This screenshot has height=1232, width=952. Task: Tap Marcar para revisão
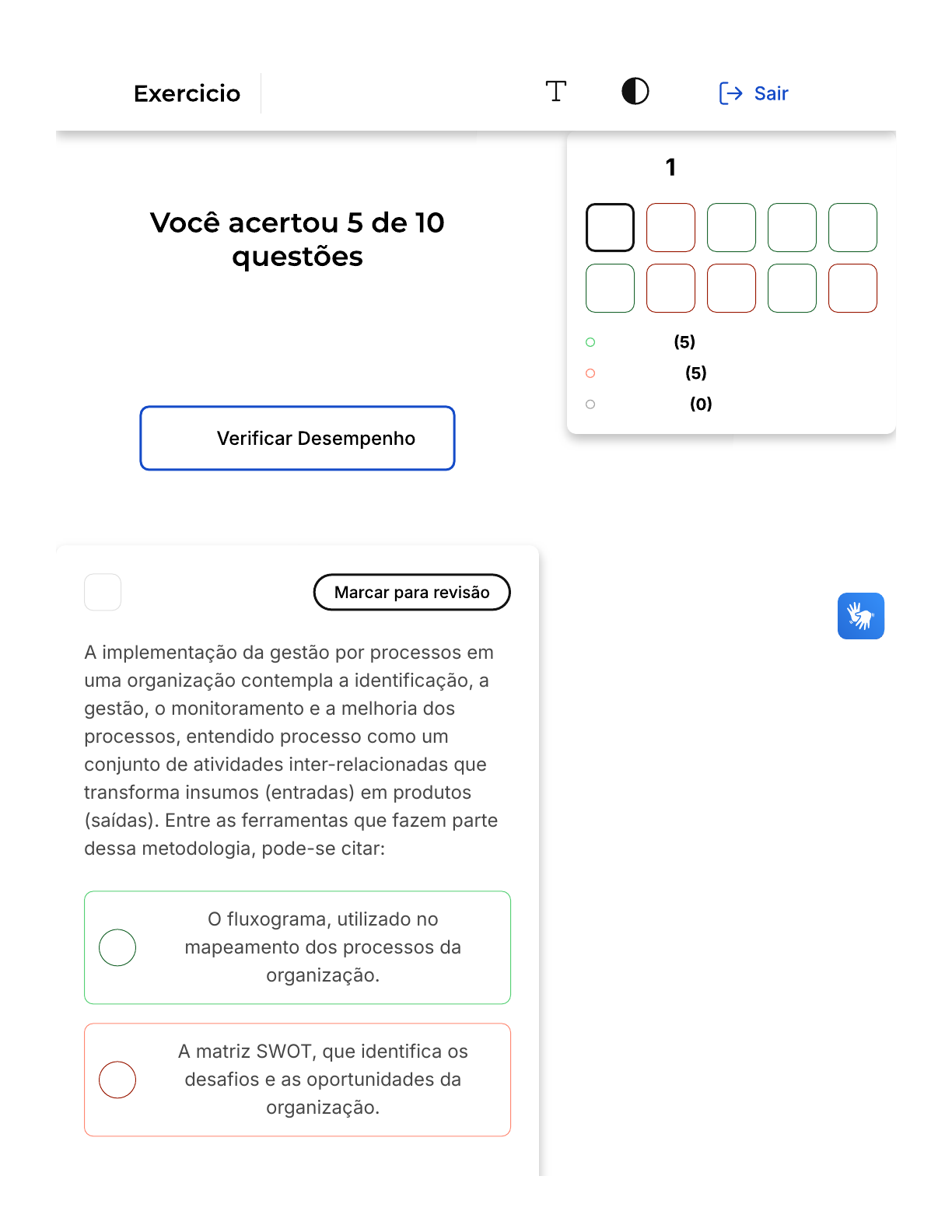tap(411, 593)
